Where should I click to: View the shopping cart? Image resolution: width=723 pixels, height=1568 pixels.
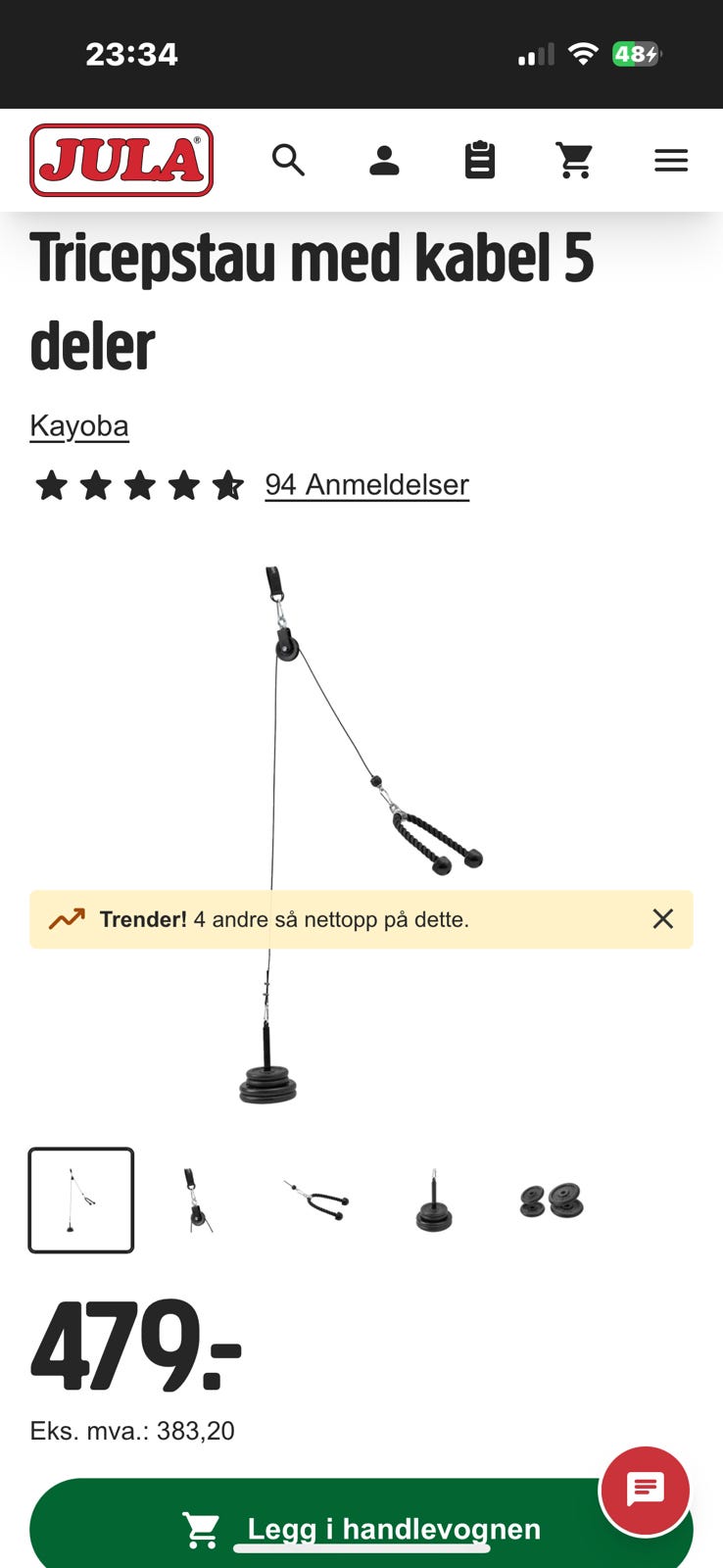pyautogui.click(x=576, y=160)
